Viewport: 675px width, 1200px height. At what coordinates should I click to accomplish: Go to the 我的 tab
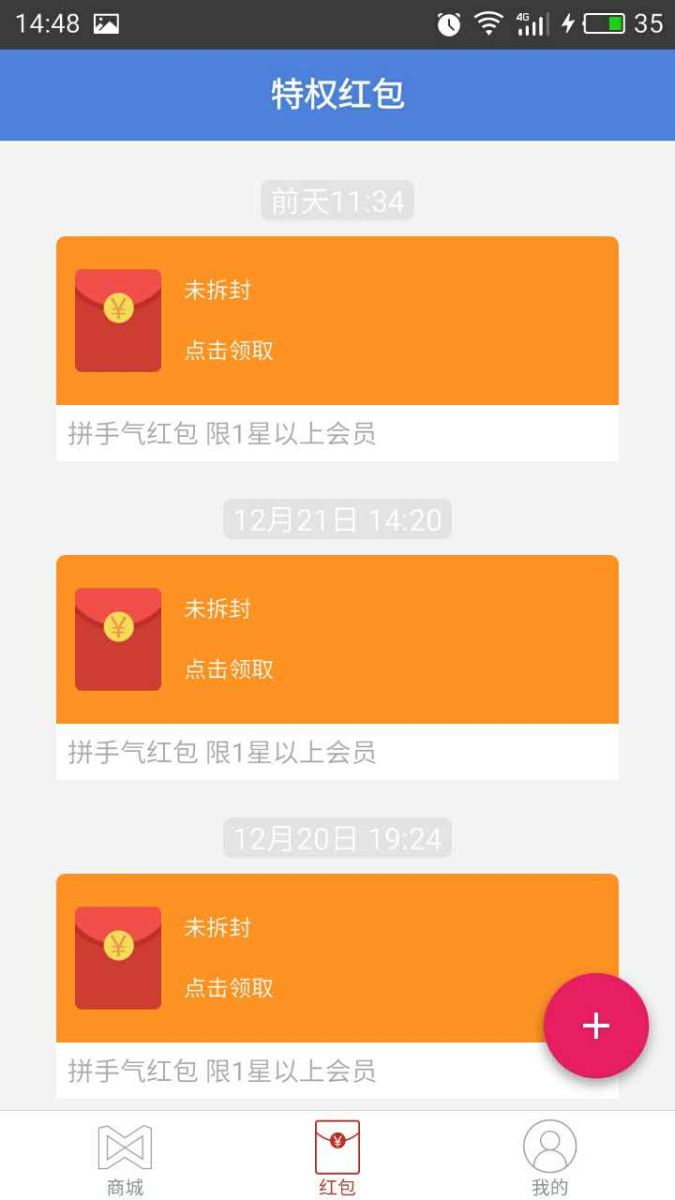(x=549, y=1158)
